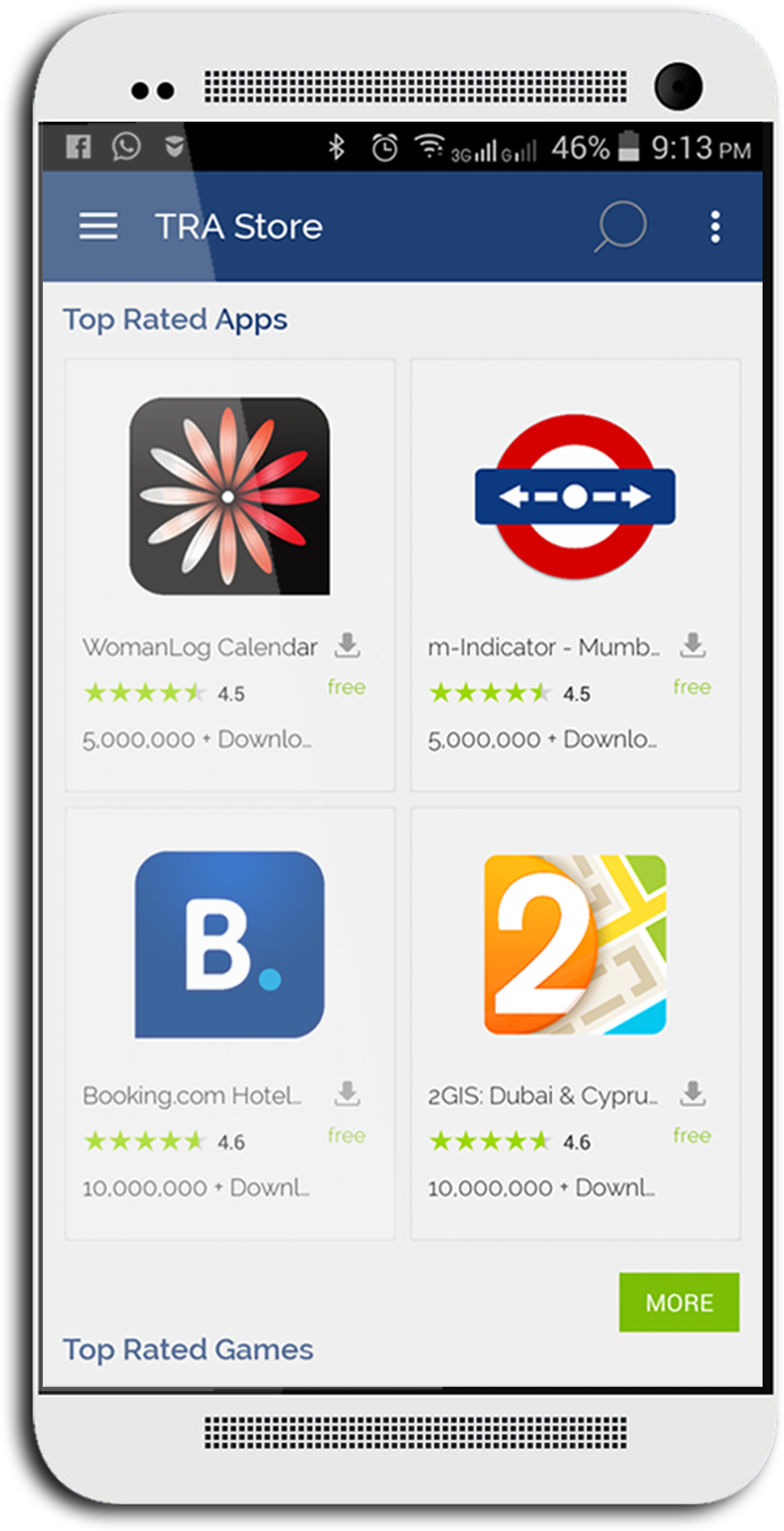
Task: Open the WomanLog Calendar app card
Action: pos(229,496)
